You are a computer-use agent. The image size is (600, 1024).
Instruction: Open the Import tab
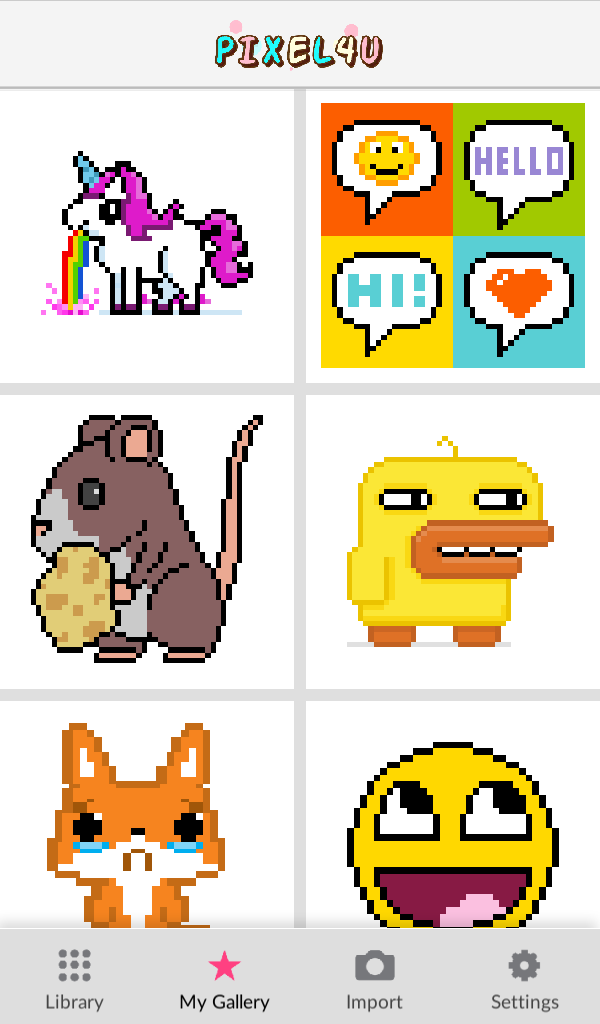point(374,979)
